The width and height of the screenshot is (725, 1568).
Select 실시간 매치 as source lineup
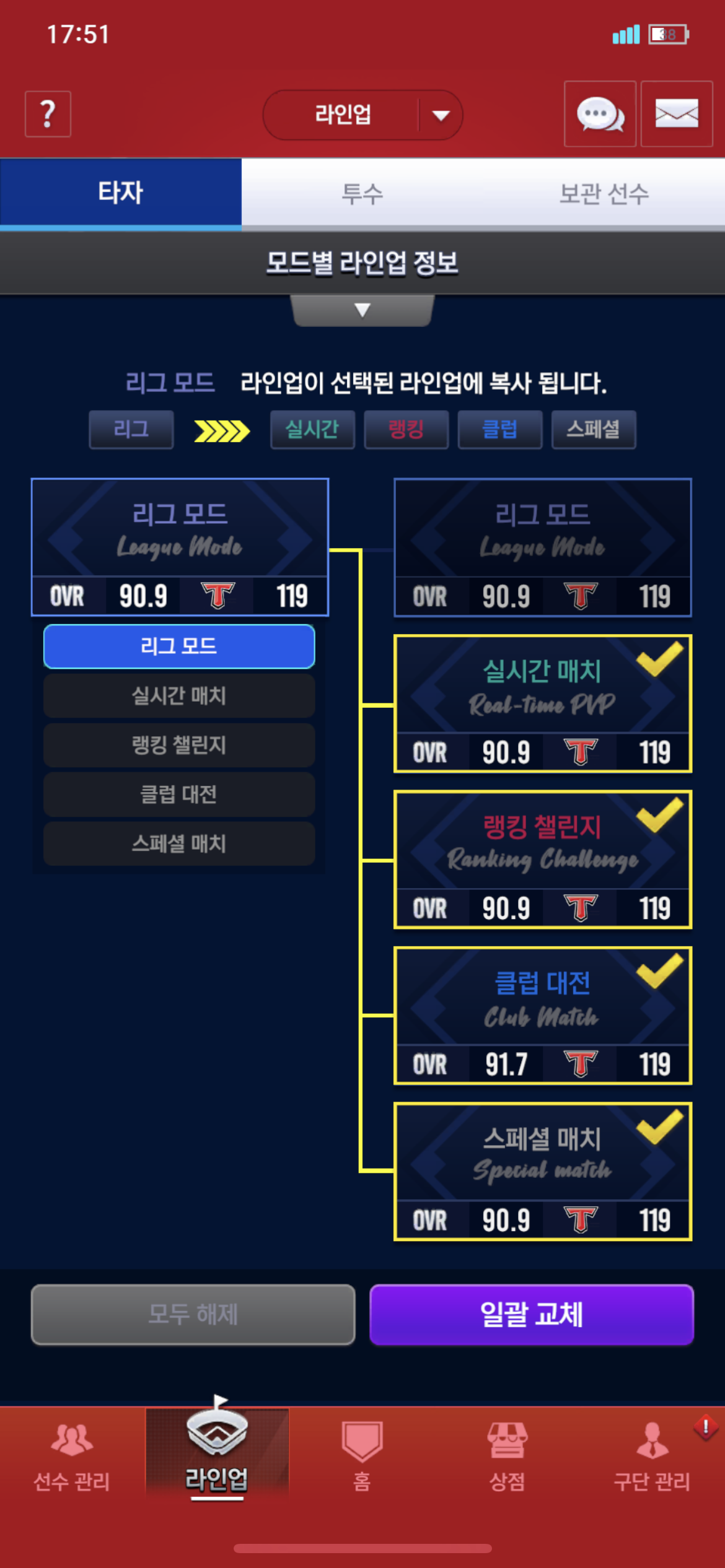click(179, 695)
